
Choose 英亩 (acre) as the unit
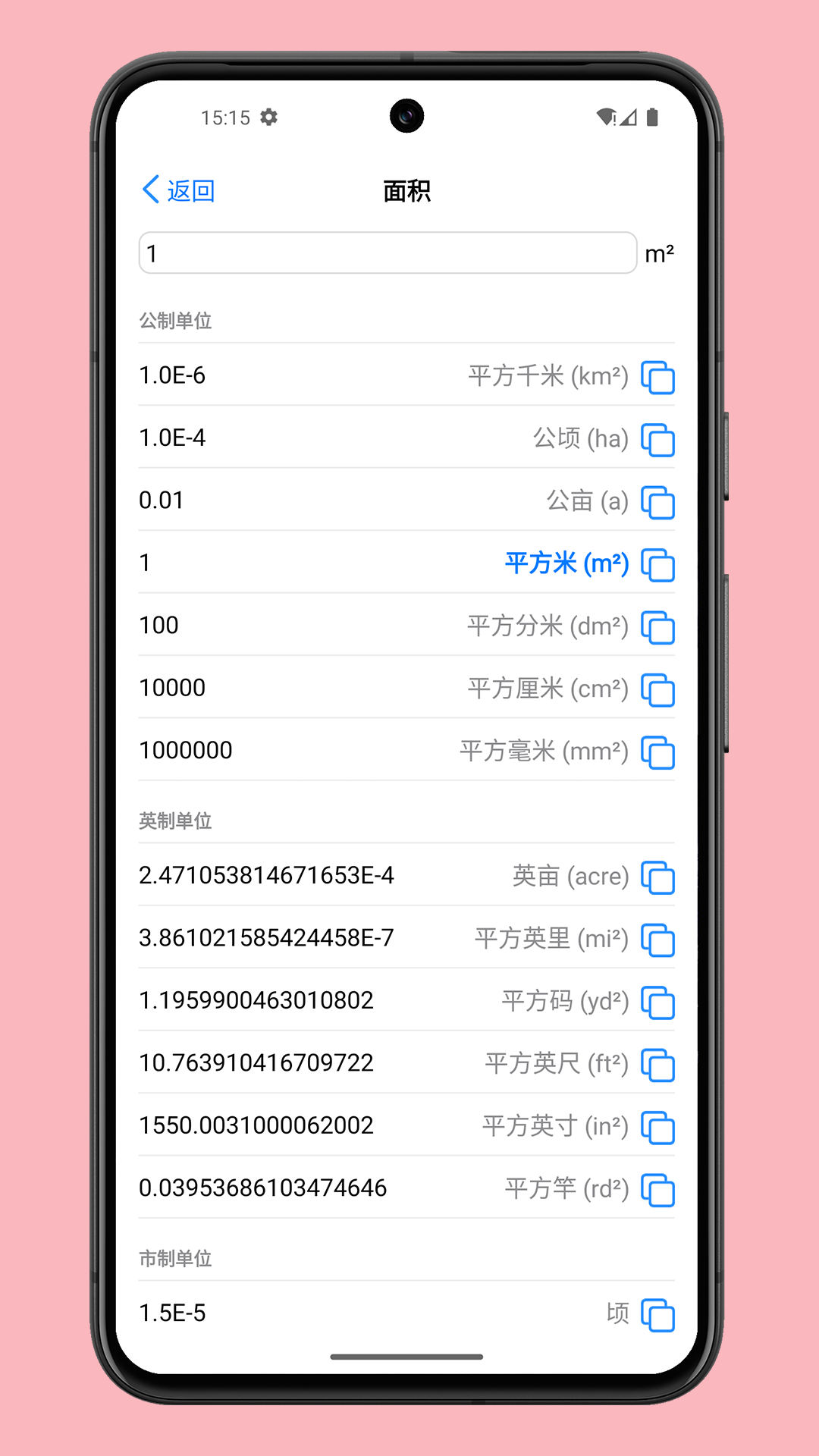click(570, 876)
